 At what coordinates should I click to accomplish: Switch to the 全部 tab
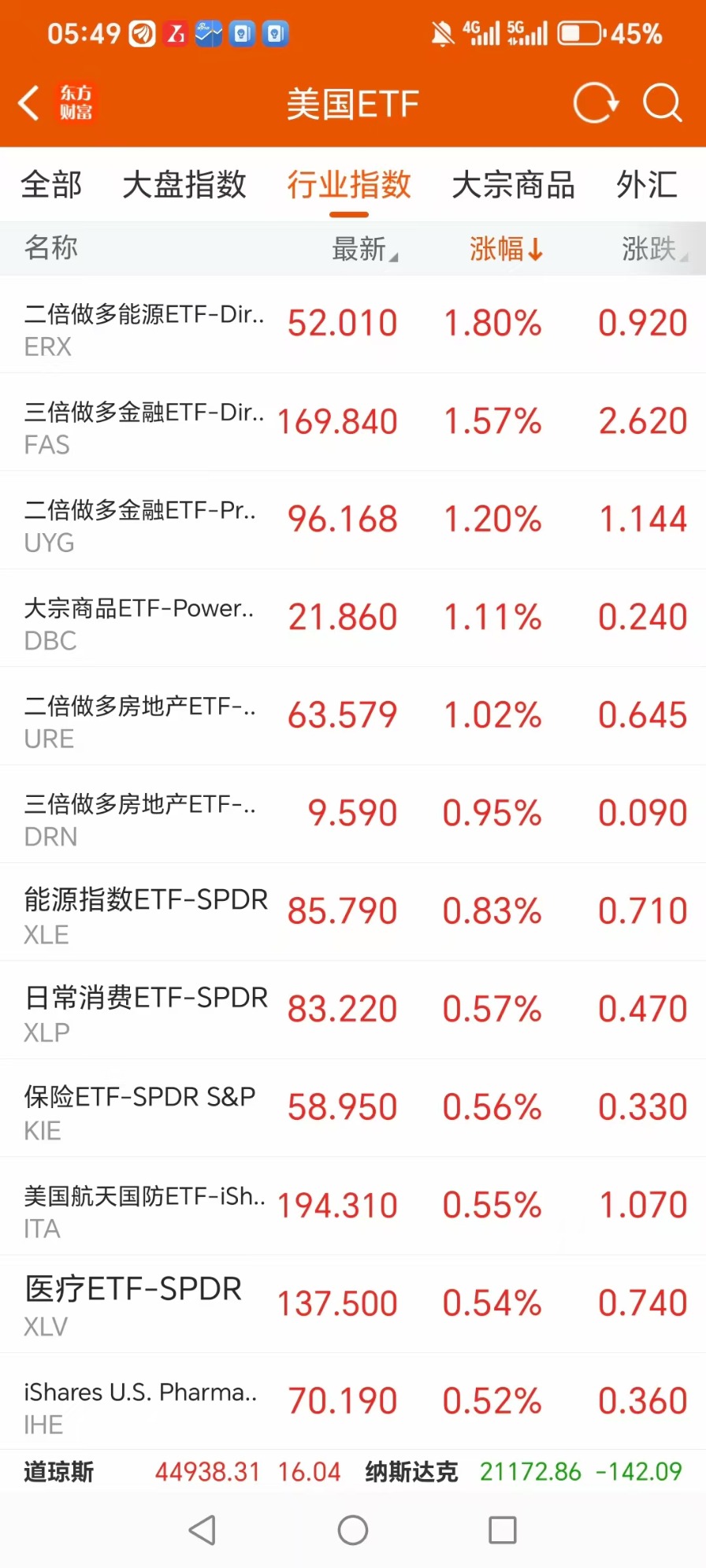pos(51,185)
